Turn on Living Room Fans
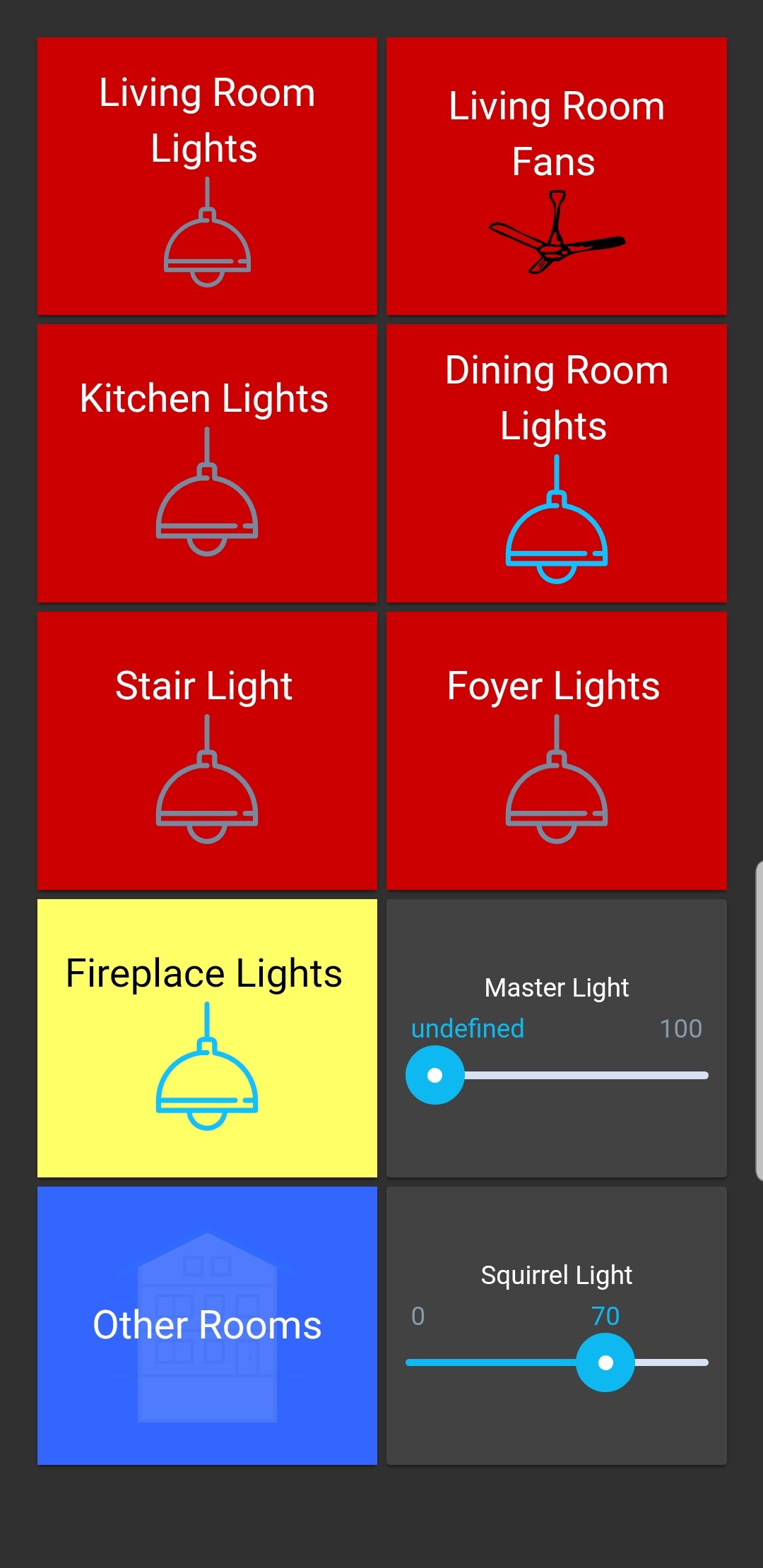 pyautogui.click(x=557, y=177)
